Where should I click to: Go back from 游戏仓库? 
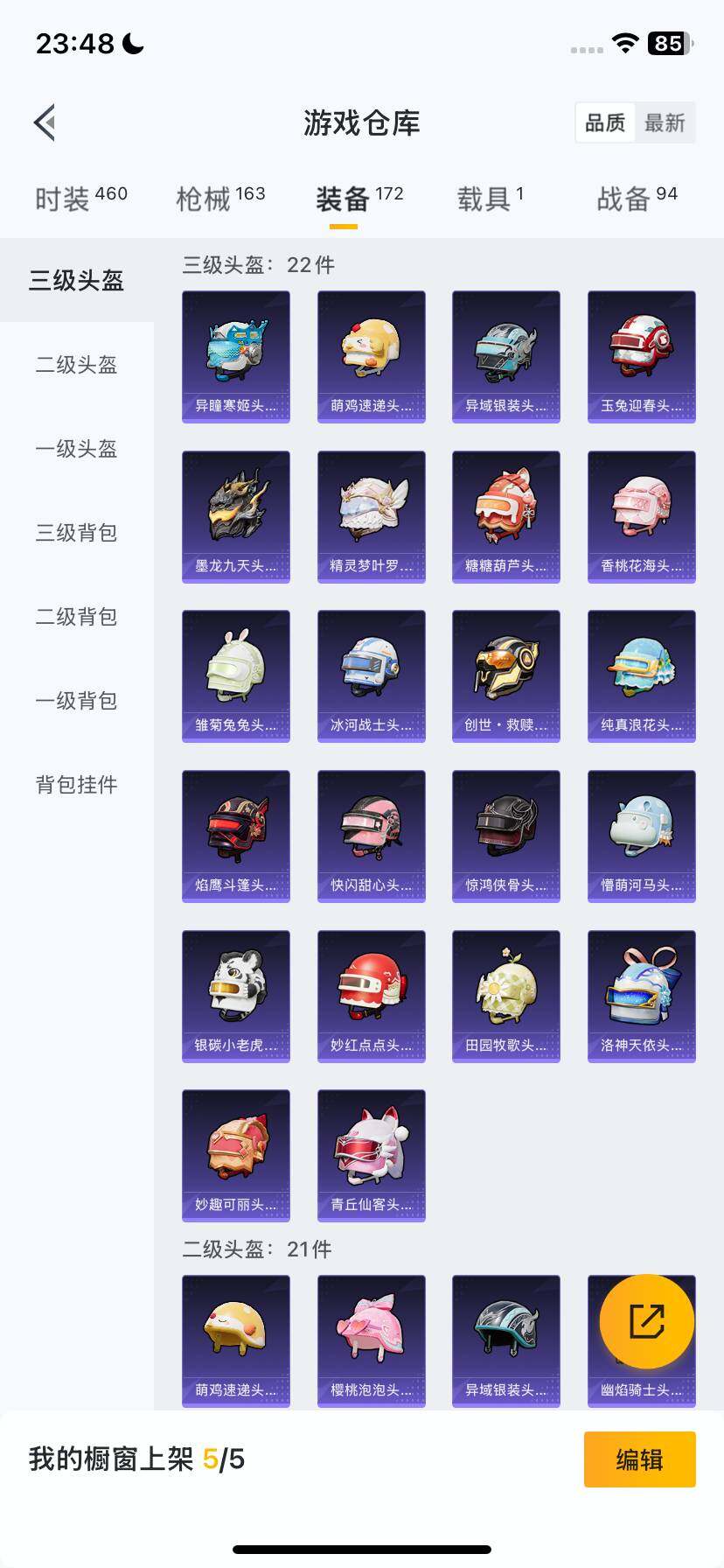[45, 122]
